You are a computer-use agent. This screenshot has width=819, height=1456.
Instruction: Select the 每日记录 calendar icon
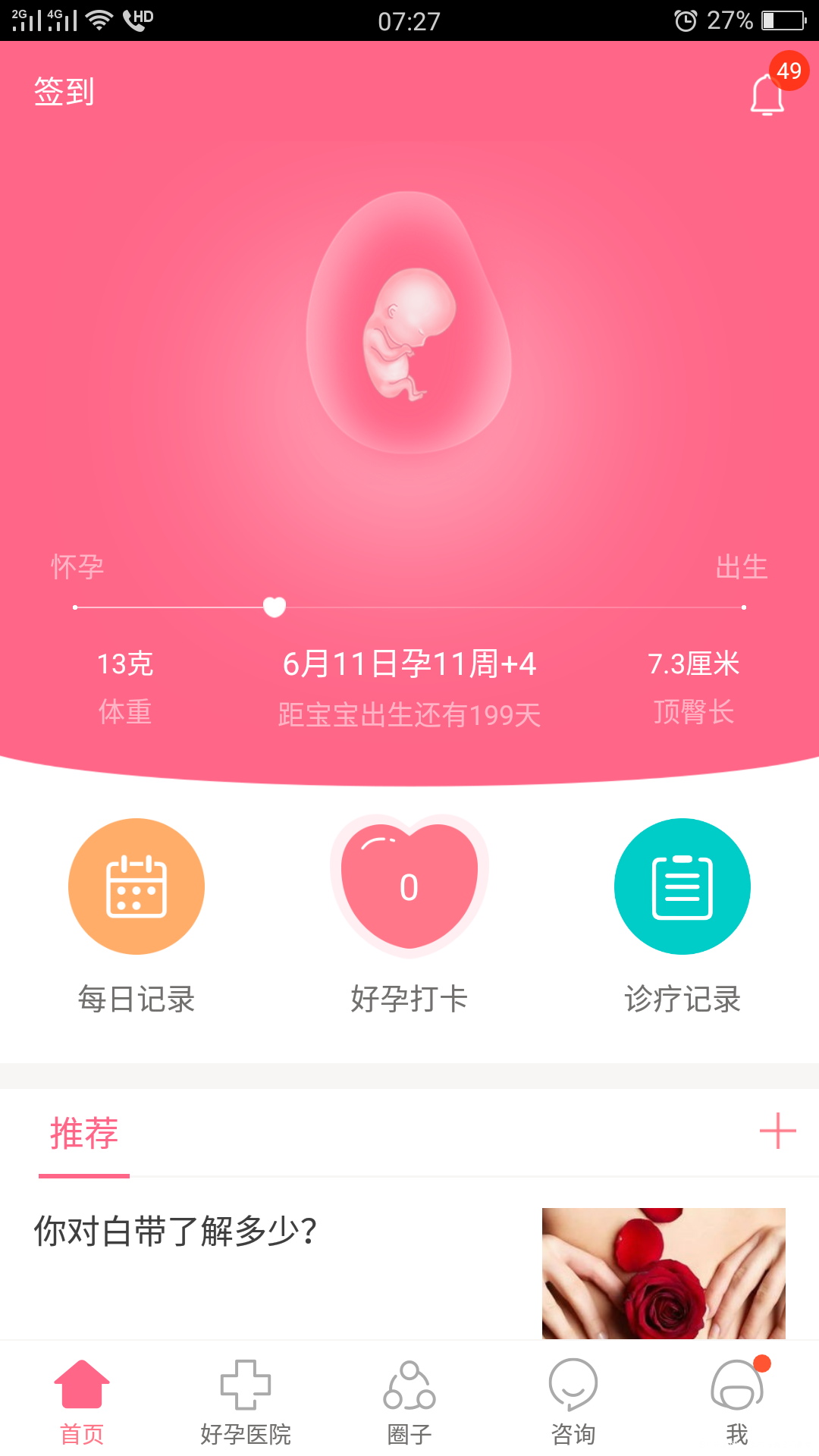[136, 887]
